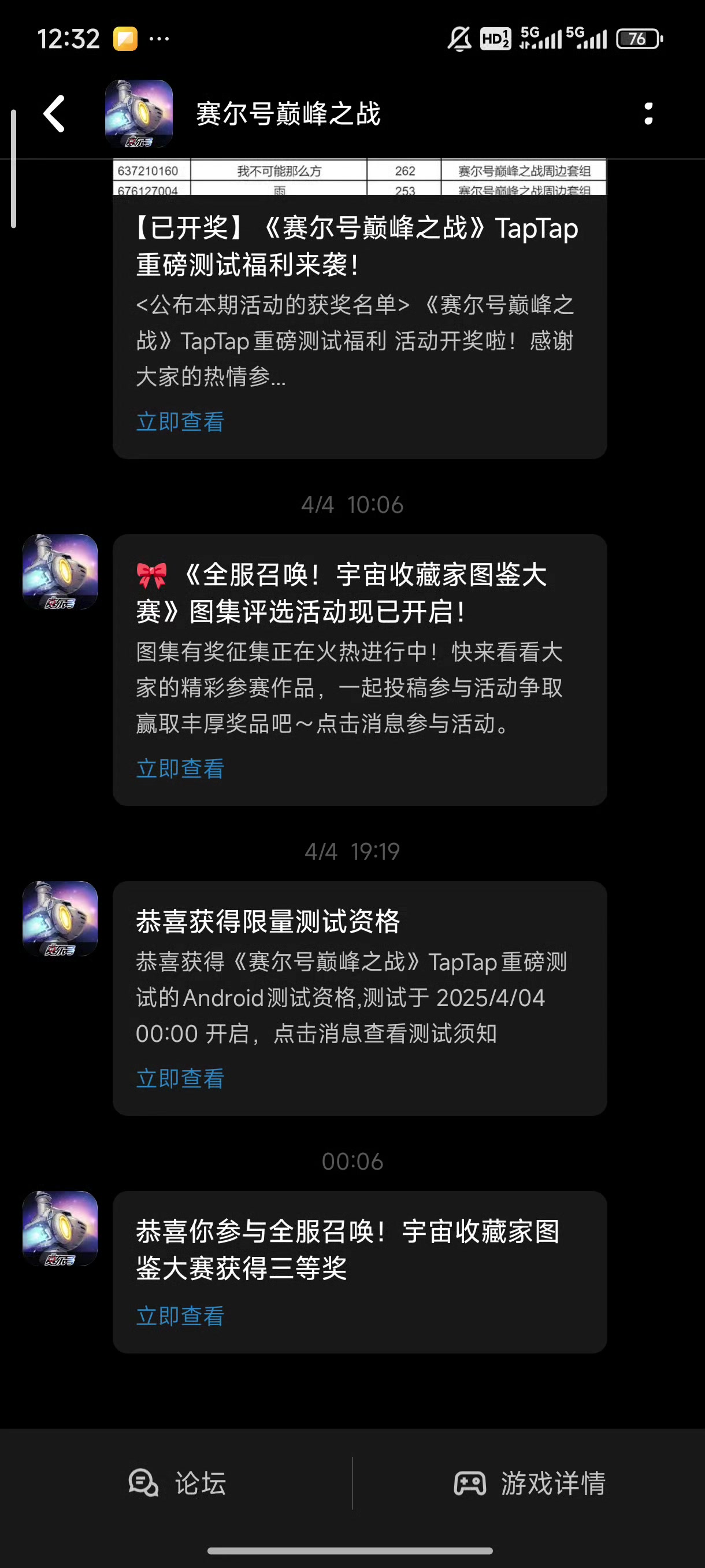
Task: Tap the sender avatar beside 4/4 10:06 message
Action: point(60,572)
